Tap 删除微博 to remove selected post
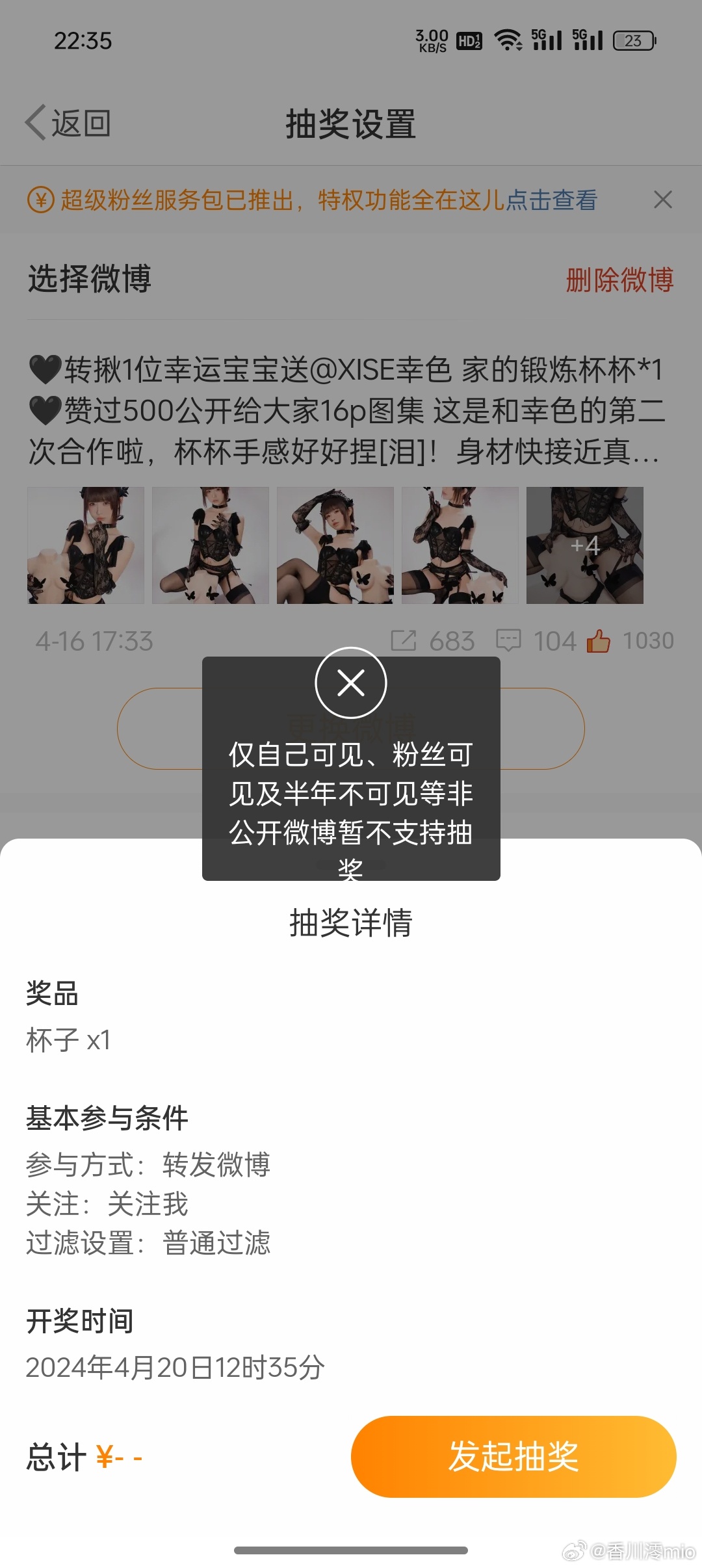The height and width of the screenshot is (1568, 702). [x=619, y=280]
